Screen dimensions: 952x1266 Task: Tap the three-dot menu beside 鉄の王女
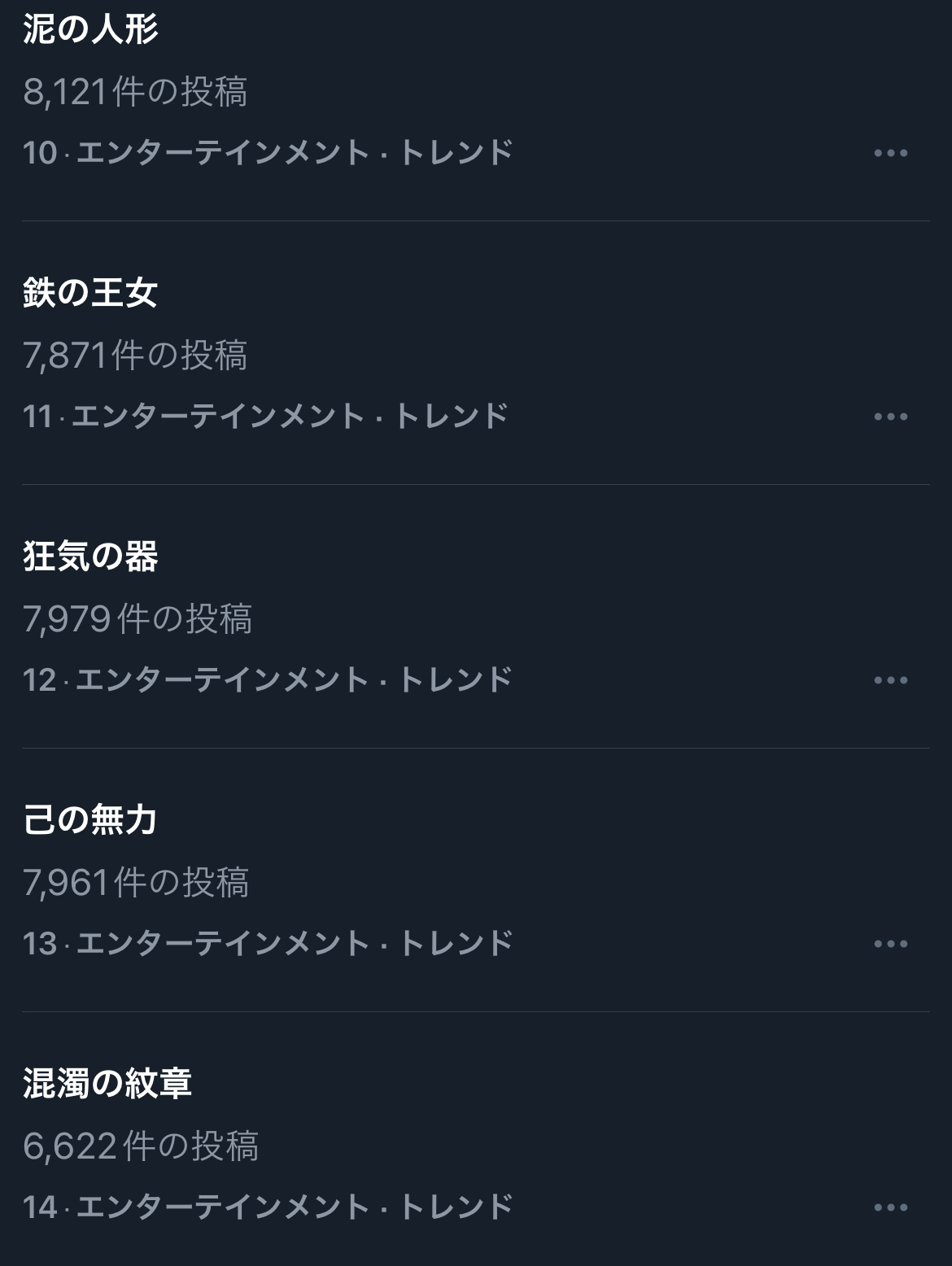pos(890,417)
